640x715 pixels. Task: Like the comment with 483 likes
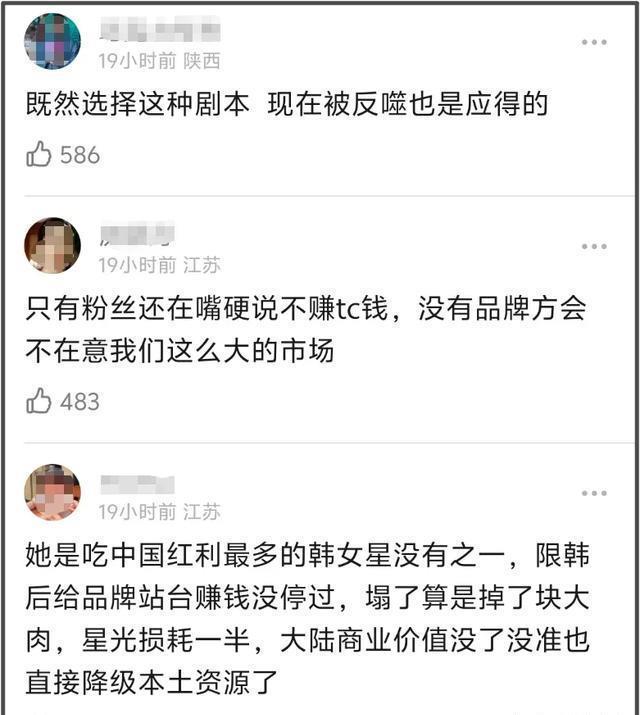tap(39, 402)
